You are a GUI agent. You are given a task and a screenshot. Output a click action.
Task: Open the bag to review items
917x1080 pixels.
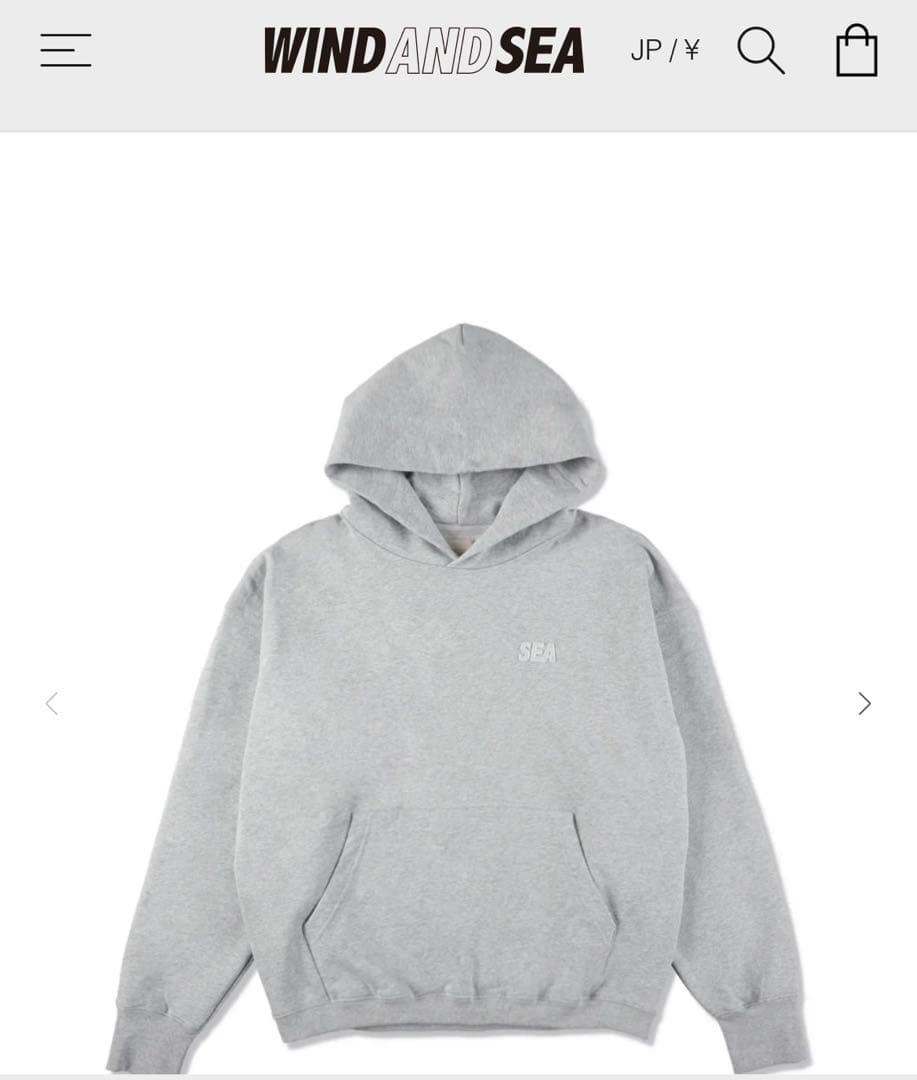pos(856,52)
